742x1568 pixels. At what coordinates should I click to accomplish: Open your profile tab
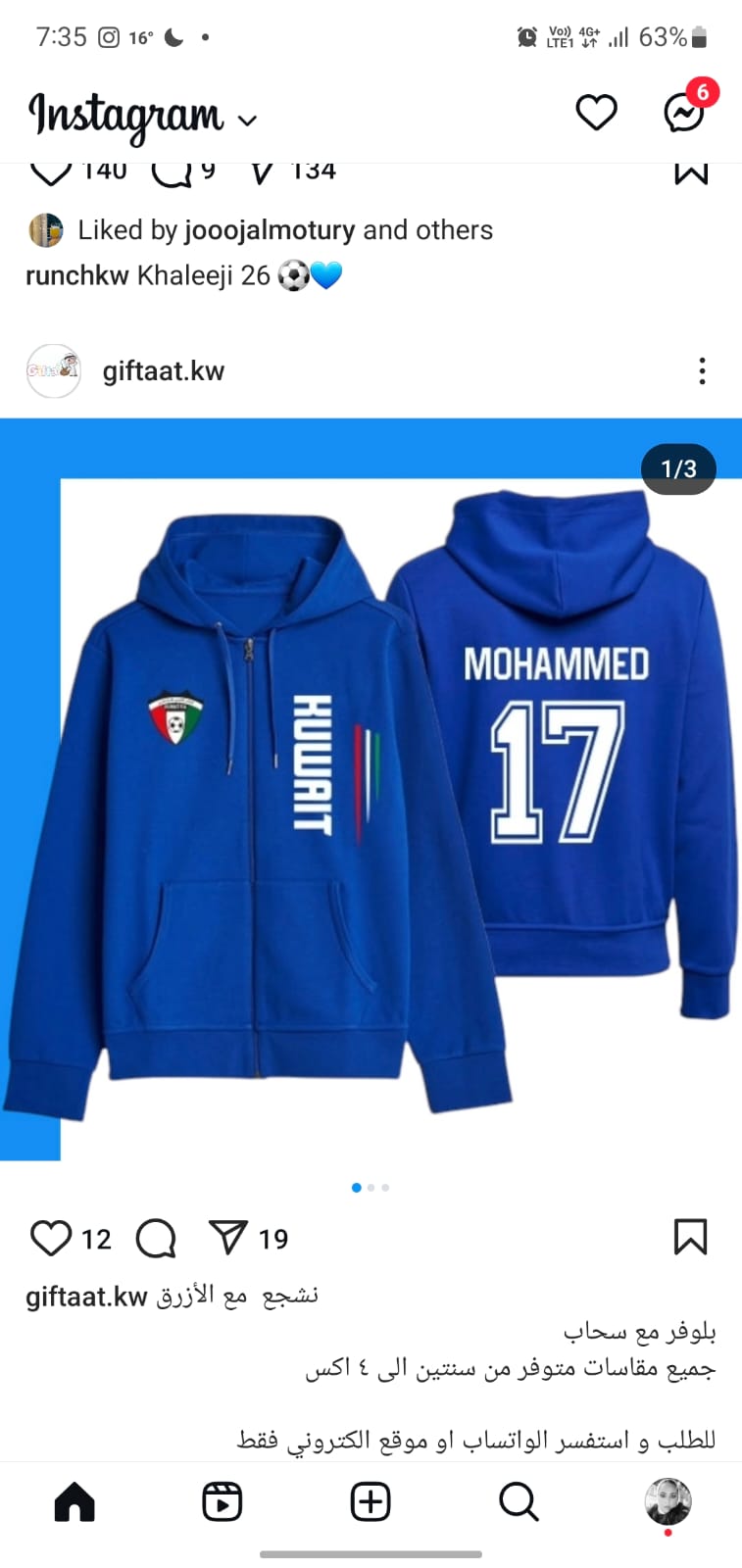click(x=668, y=1502)
